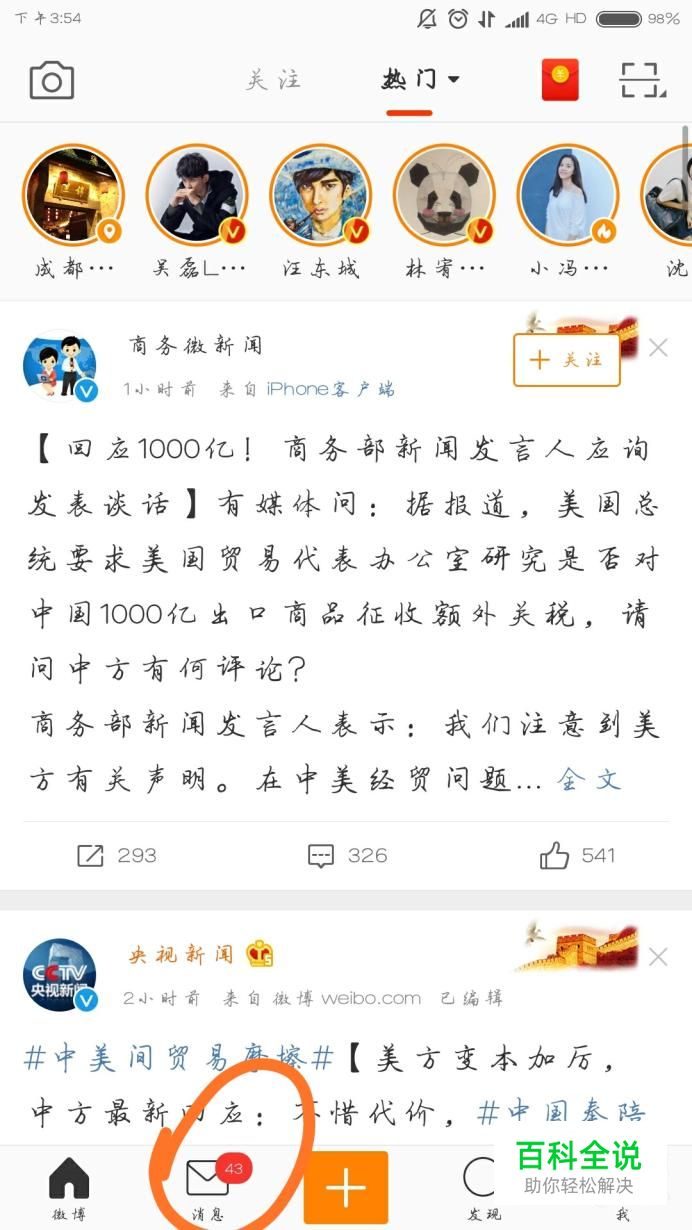View 吴磊 story avatar
The width and height of the screenshot is (692, 1230).
click(196, 196)
